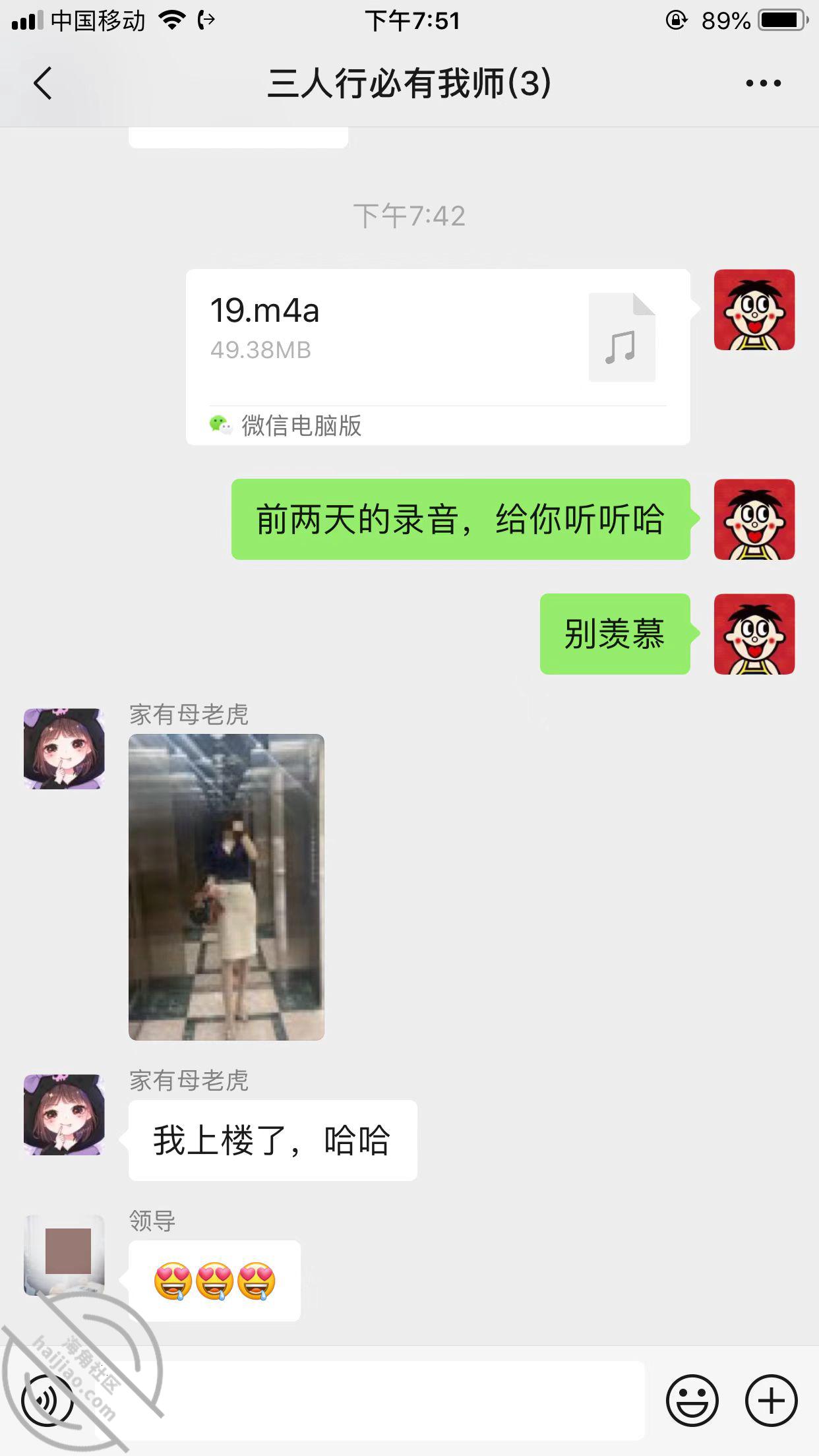Open the emoji sticker picker
Screen dimensions: 819x1456
692,1399
